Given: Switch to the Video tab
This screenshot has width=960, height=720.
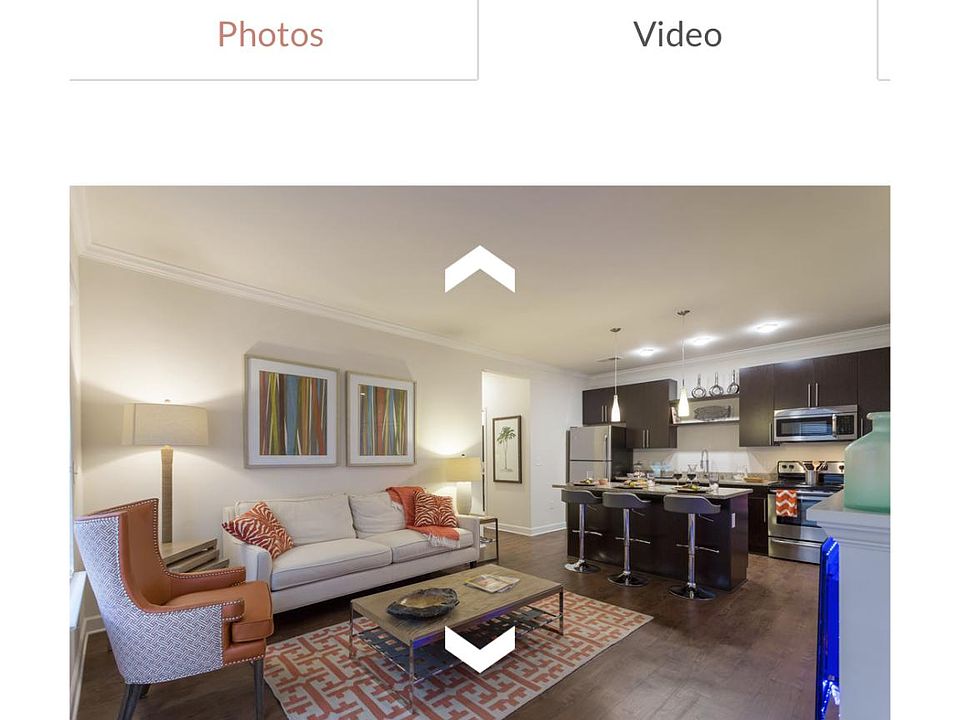Looking at the screenshot, I should (x=677, y=35).
